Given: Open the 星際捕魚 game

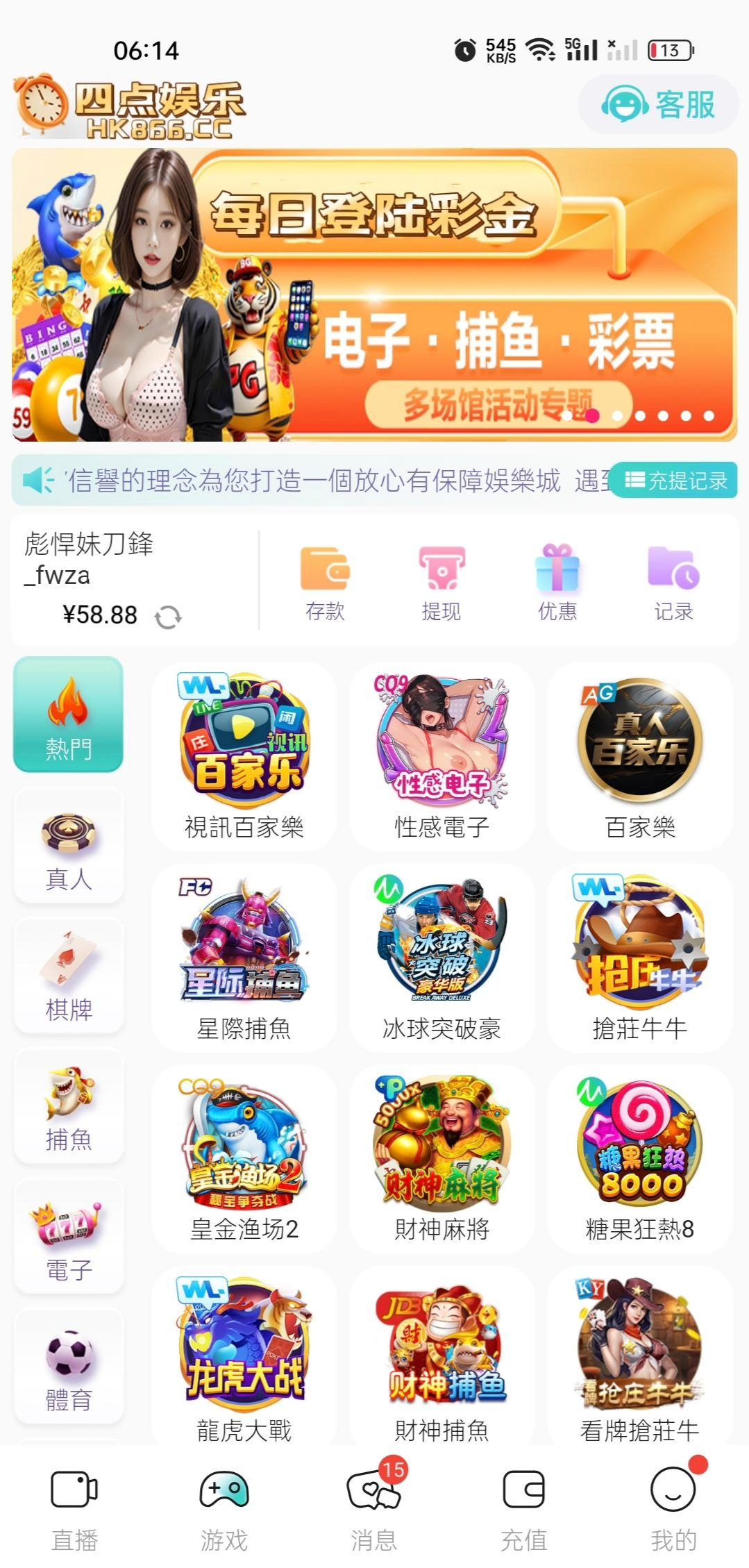Looking at the screenshot, I should tap(244, 958).
